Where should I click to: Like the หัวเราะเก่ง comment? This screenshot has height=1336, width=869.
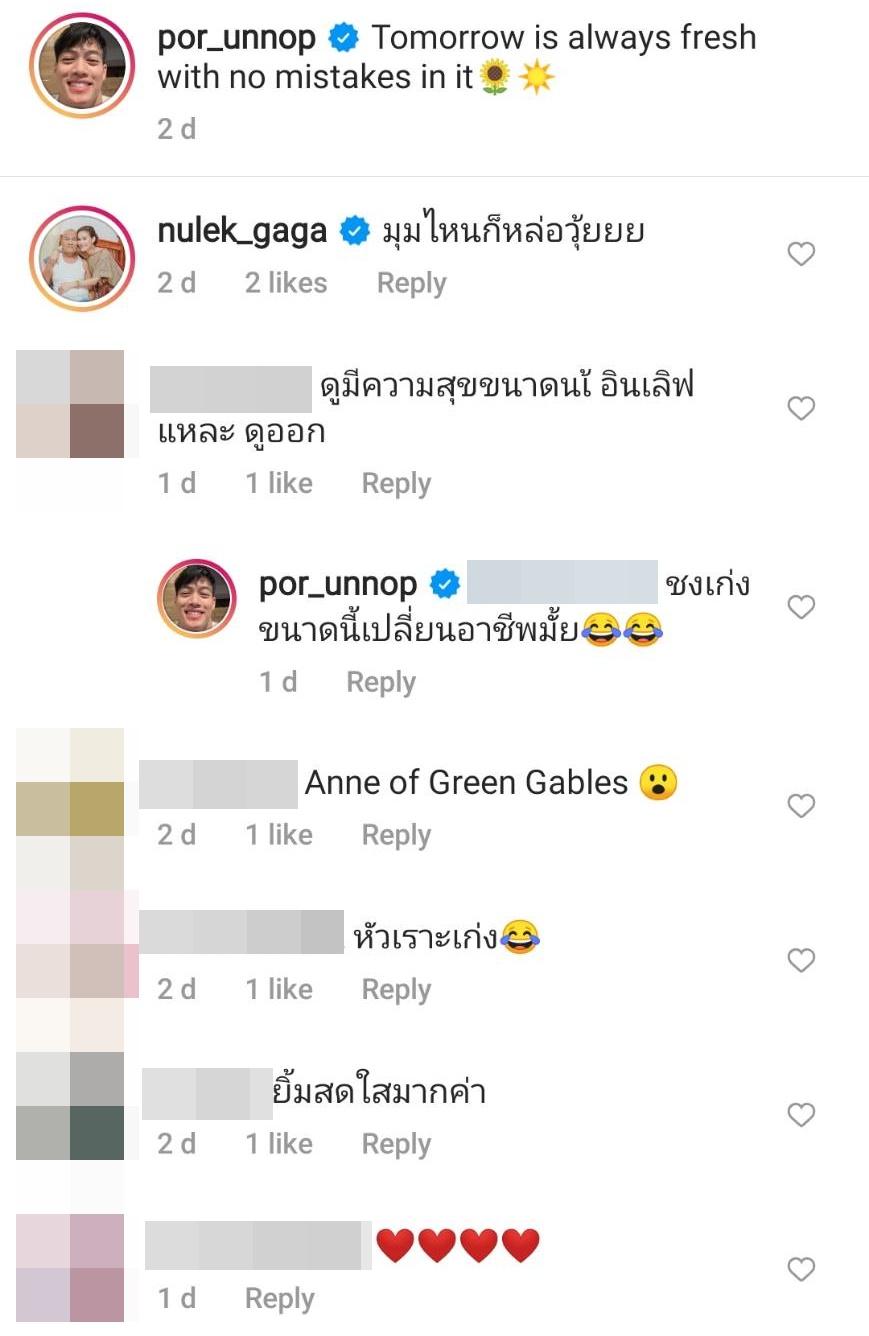801,960
